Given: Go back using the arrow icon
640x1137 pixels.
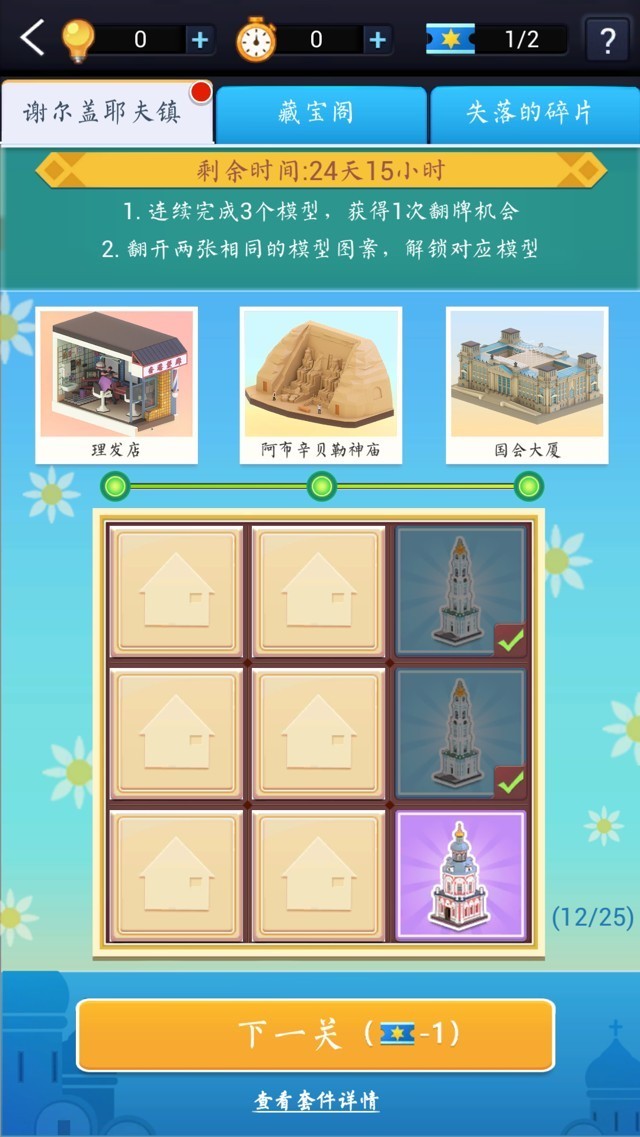Looking at the screenshot, I should (x=32, y=38).
